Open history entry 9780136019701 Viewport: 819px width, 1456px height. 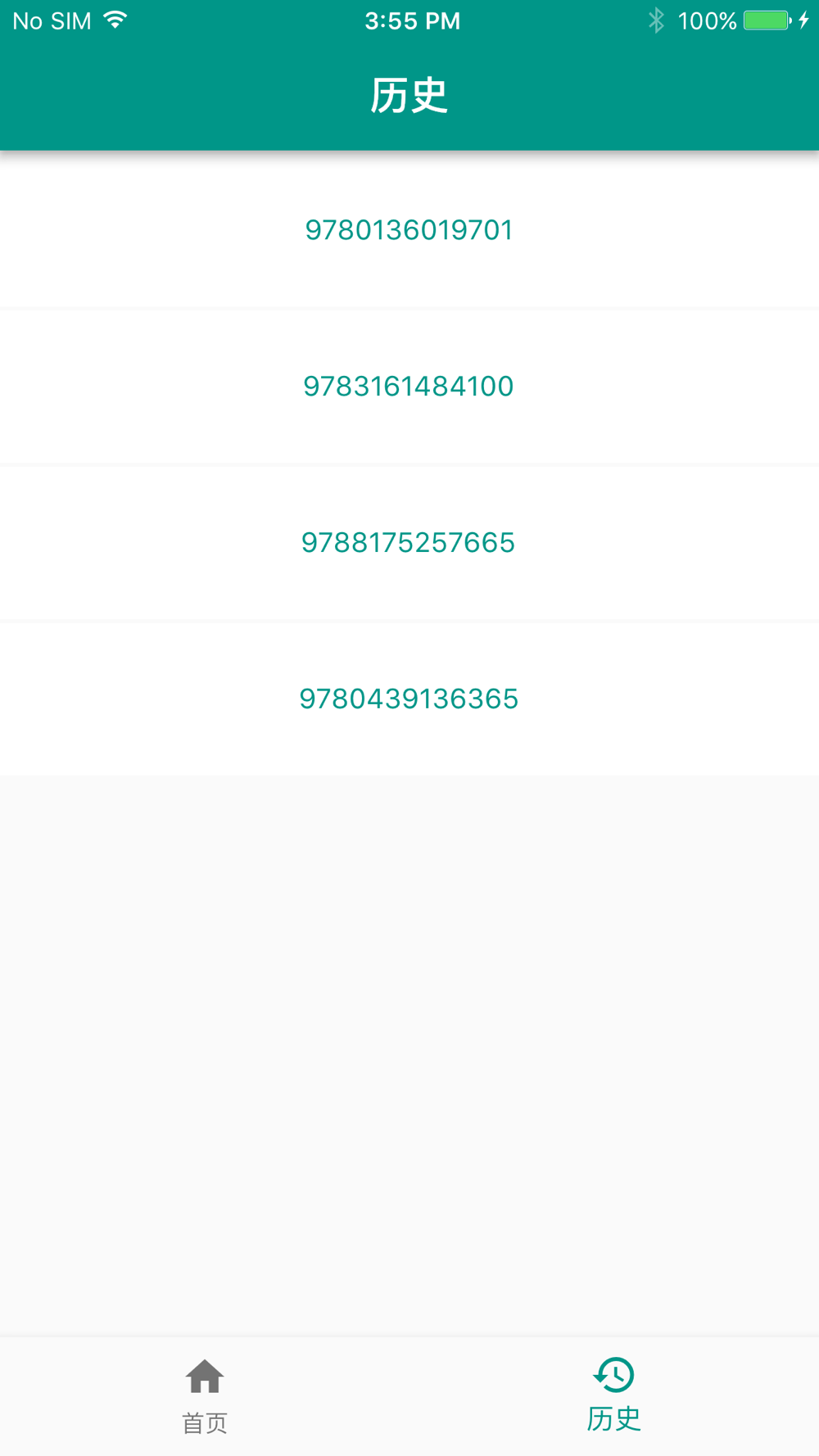[x=409, y=229]
